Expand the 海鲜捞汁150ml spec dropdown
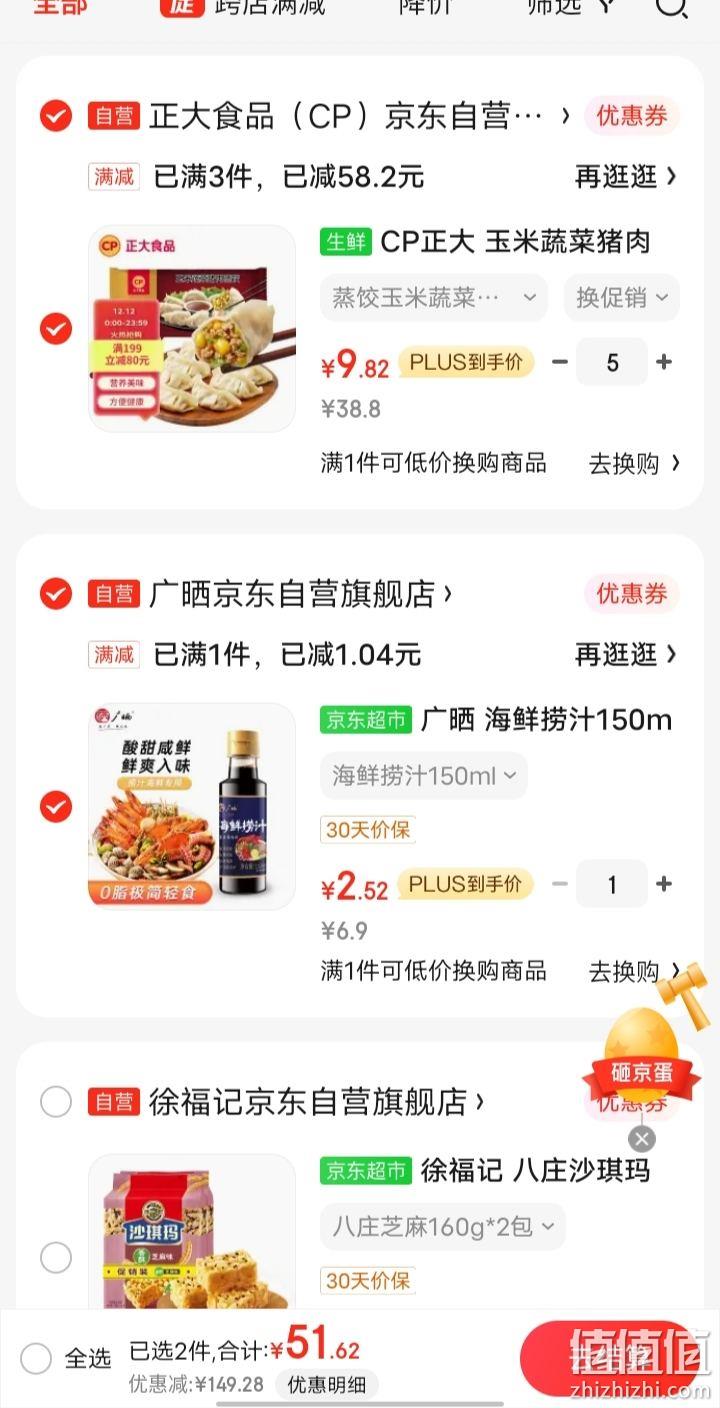 424,776
